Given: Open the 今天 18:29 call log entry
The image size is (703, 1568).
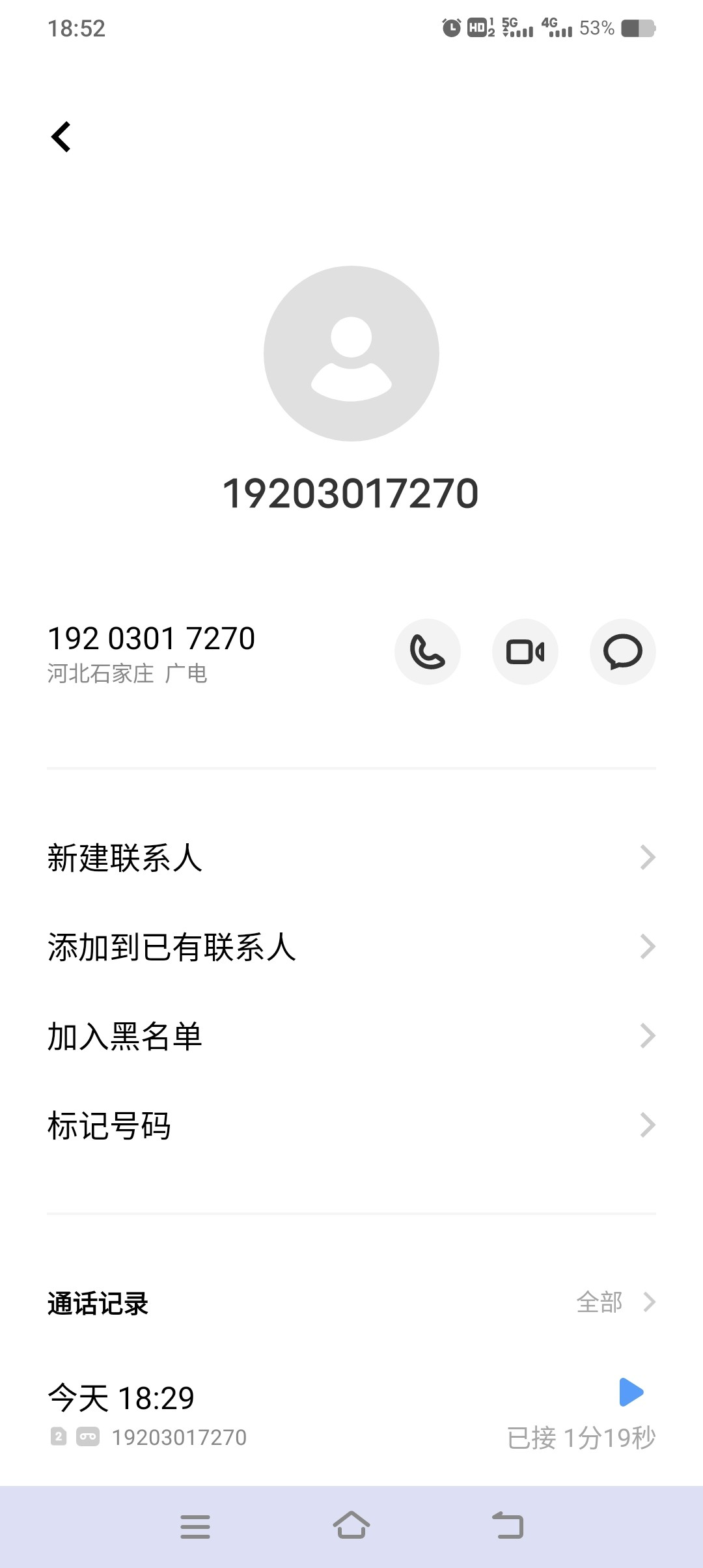Looking at the screenshot, I should 351,1416.
